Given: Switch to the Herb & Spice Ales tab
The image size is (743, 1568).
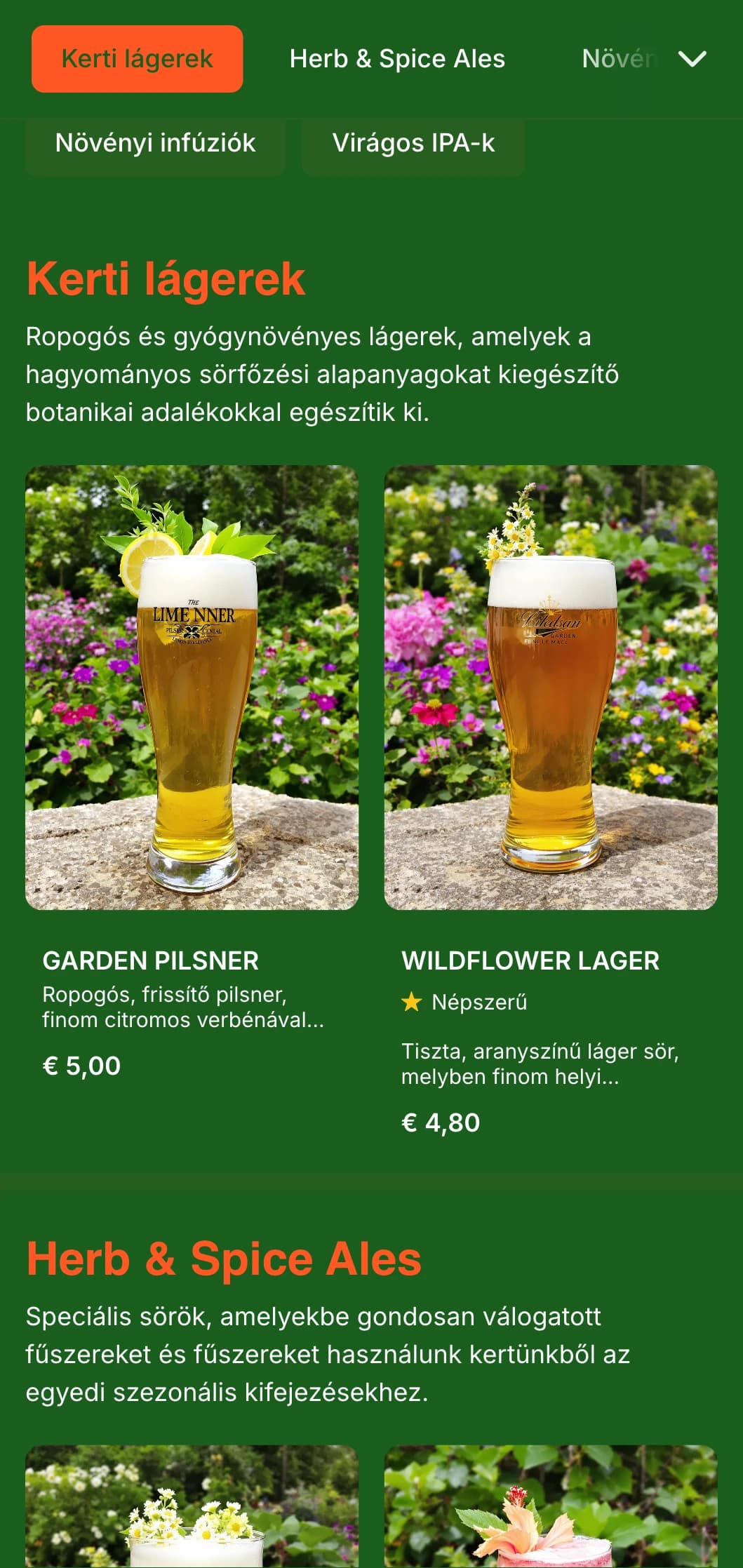Looking at the screenshot, I should point(397,59).
